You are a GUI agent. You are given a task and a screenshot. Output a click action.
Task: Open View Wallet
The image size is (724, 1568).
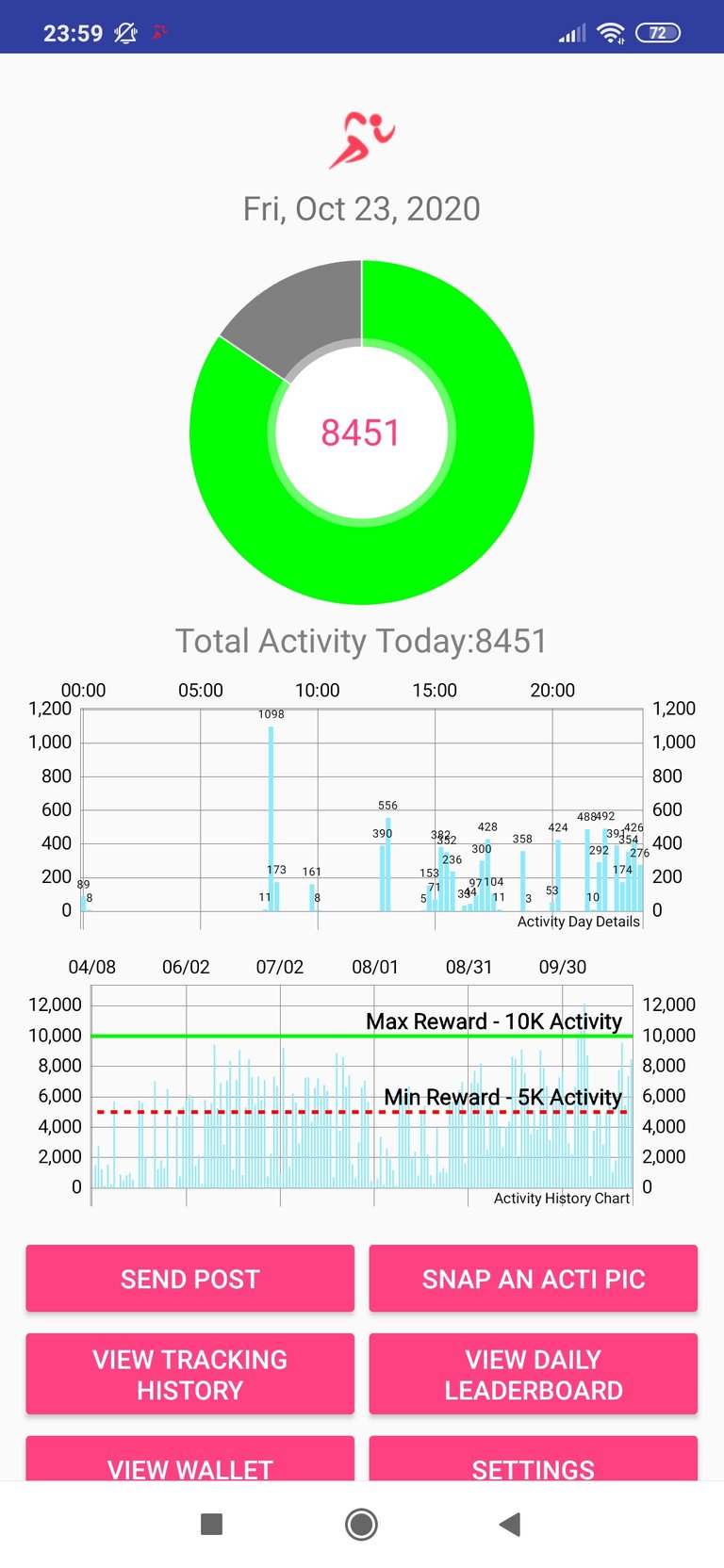tap(189, 1459)
